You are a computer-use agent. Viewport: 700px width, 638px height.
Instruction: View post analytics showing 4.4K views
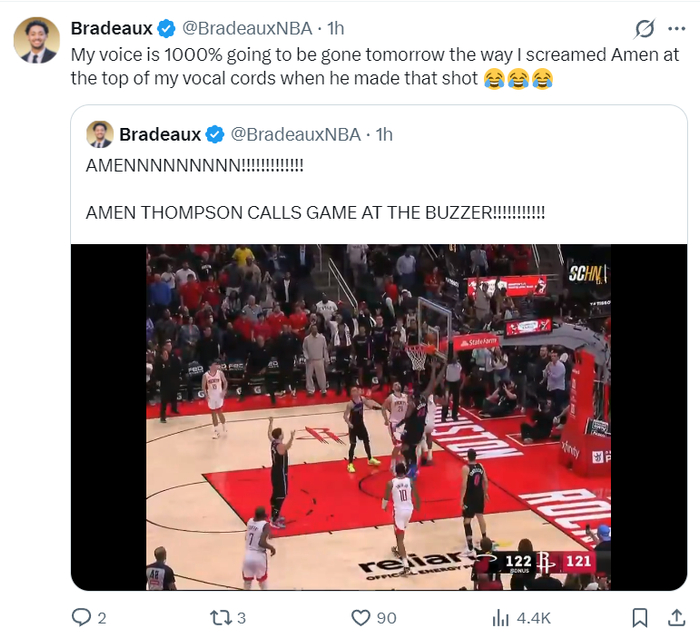click(499, 618)
